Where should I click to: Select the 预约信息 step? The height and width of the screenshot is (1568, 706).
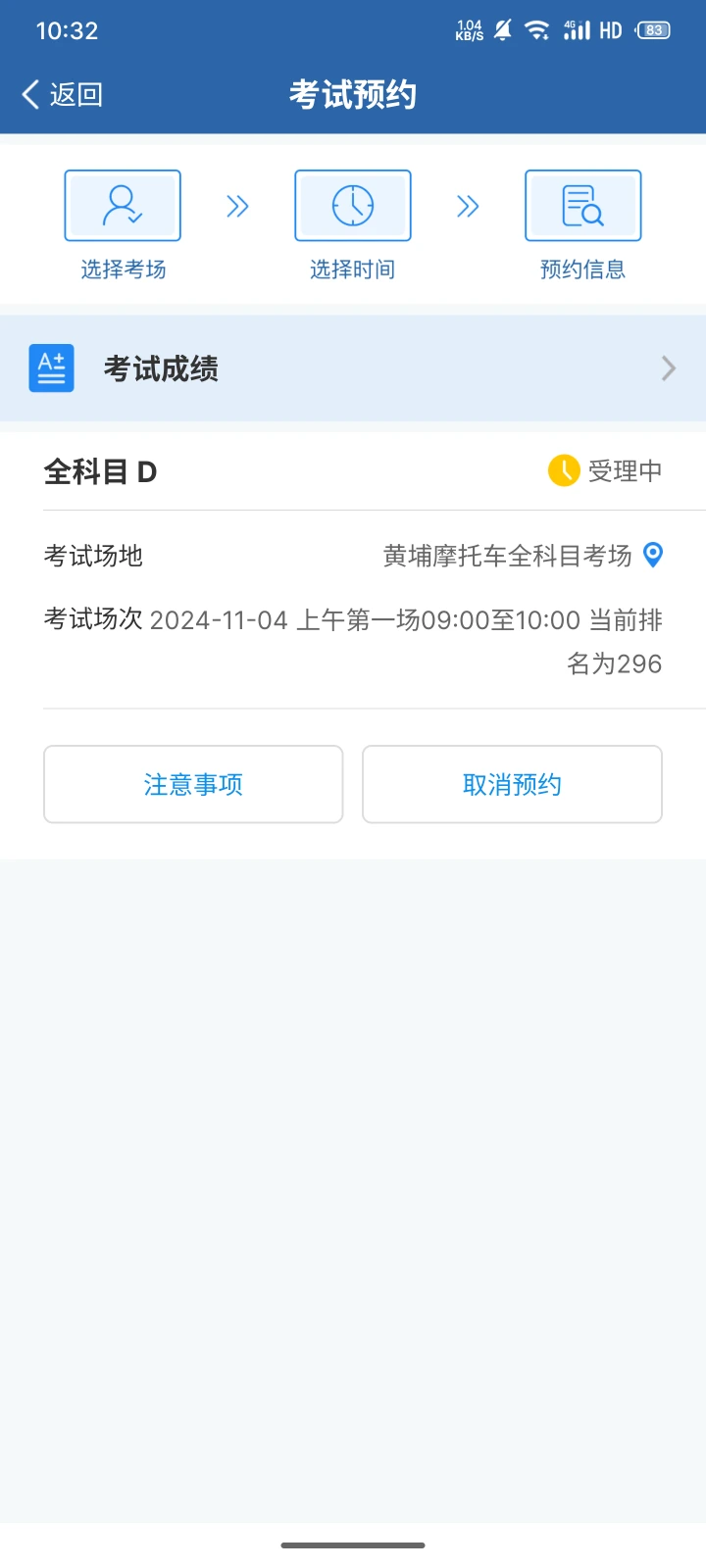[x=582, y=225]
